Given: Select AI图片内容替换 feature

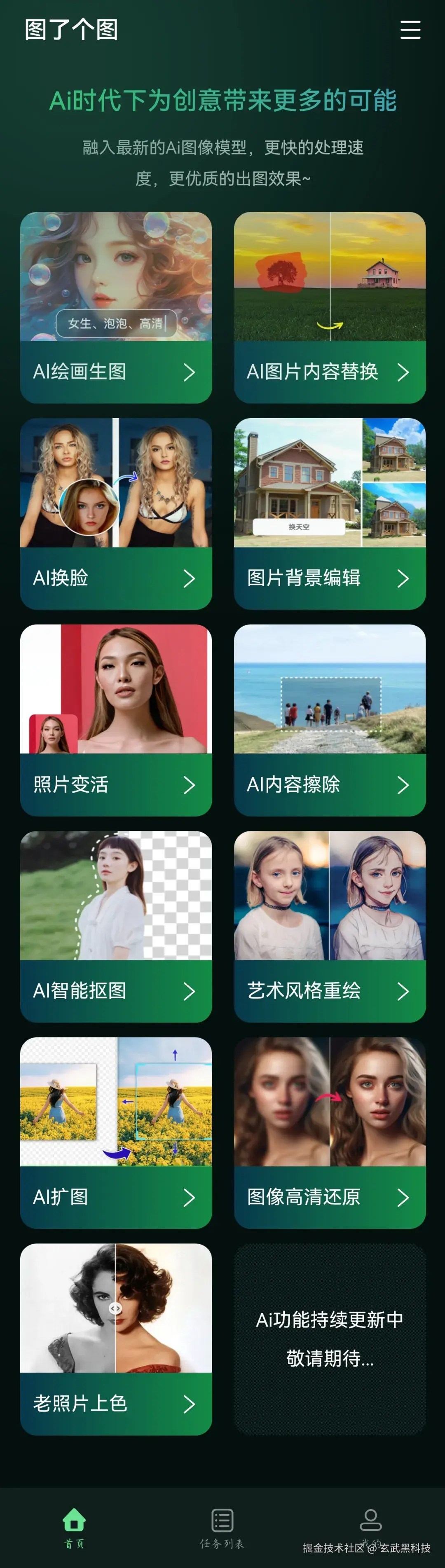Looking at the screenshot, I should click(x=329, y=307).
